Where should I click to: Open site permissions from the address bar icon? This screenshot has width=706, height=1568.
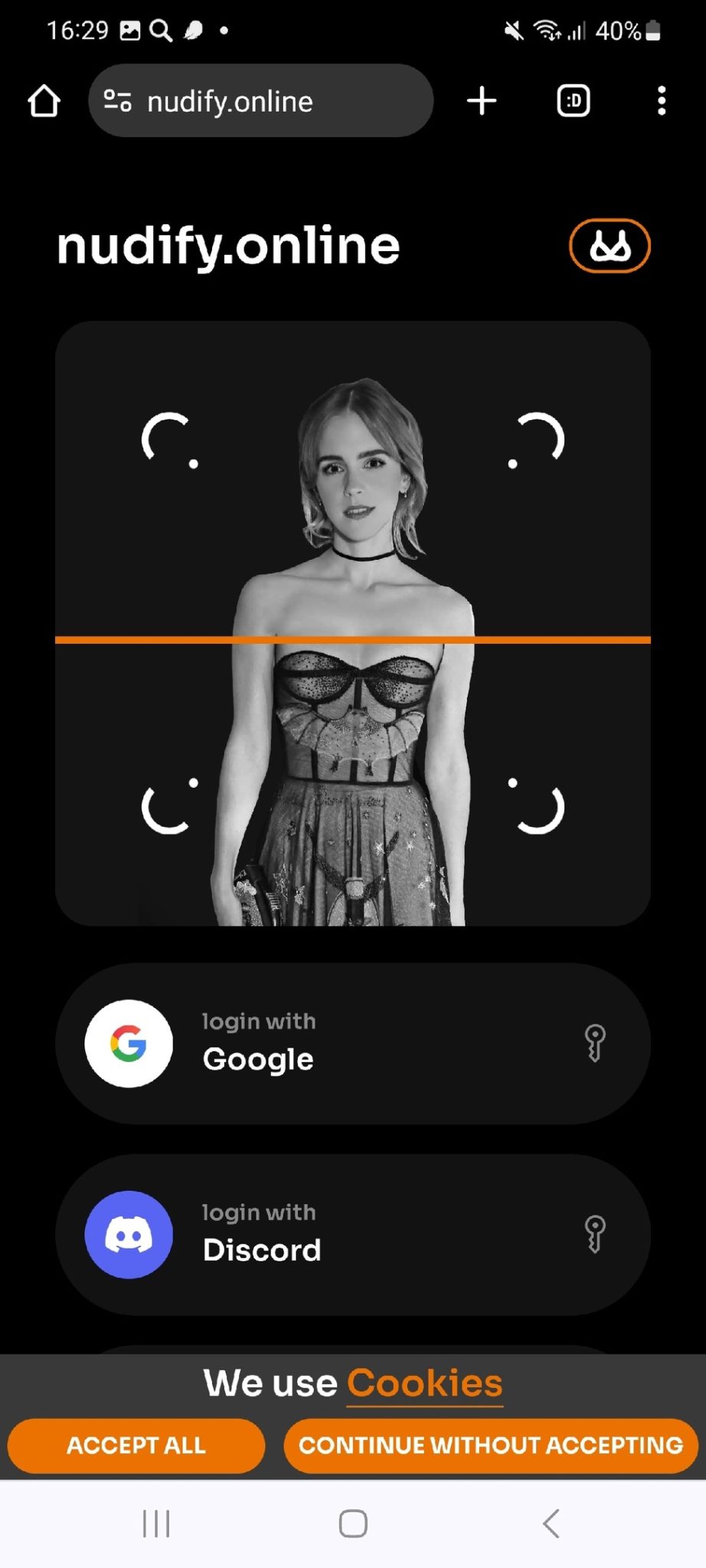click(x=119, y=100)
